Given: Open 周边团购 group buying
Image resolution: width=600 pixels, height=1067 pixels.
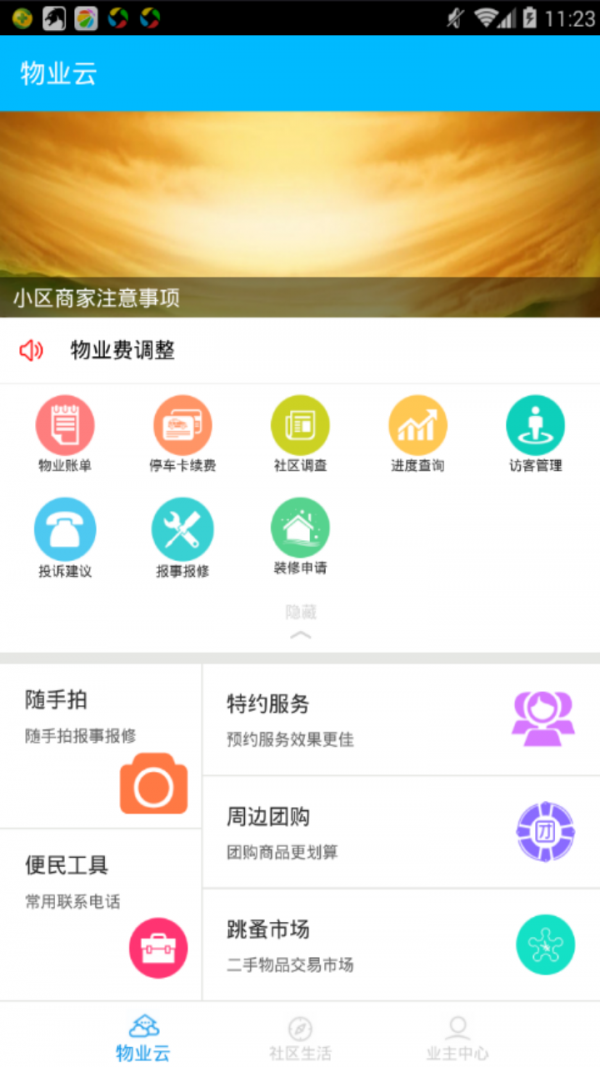Looking at the screenshot, I should tap(400, 832).
